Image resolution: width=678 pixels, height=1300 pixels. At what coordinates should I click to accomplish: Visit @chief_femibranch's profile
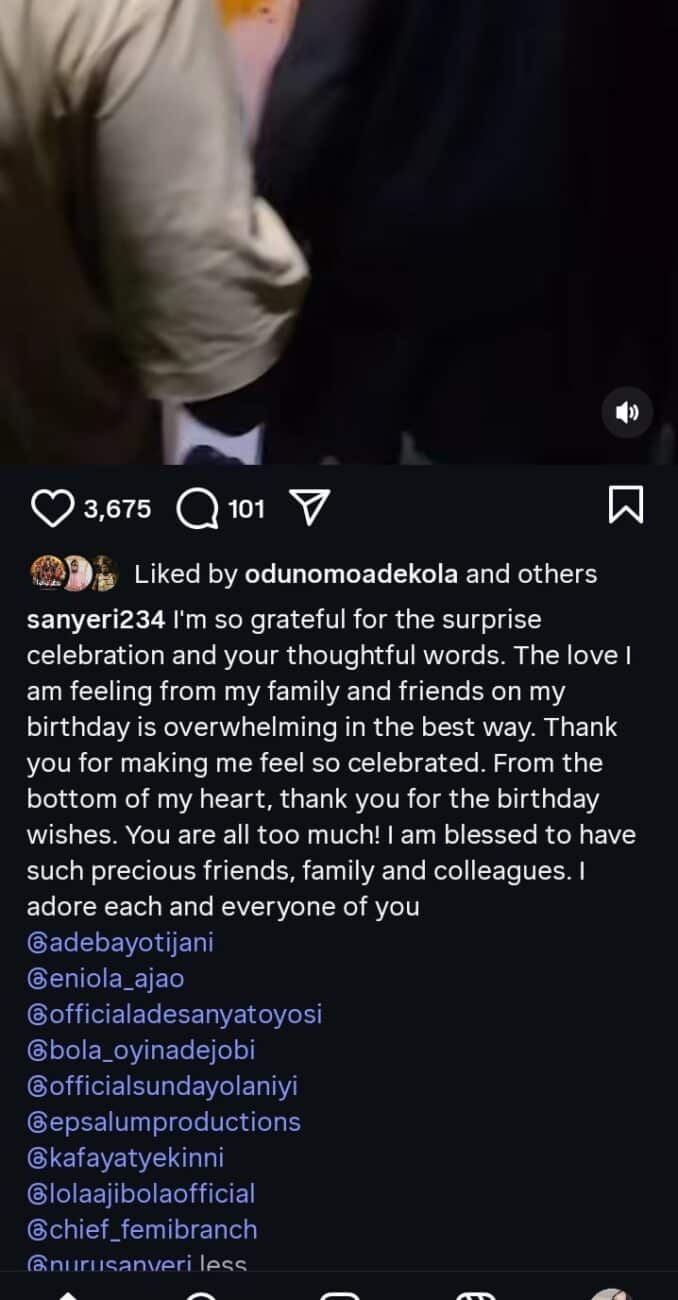click(x=141, y=1230)
